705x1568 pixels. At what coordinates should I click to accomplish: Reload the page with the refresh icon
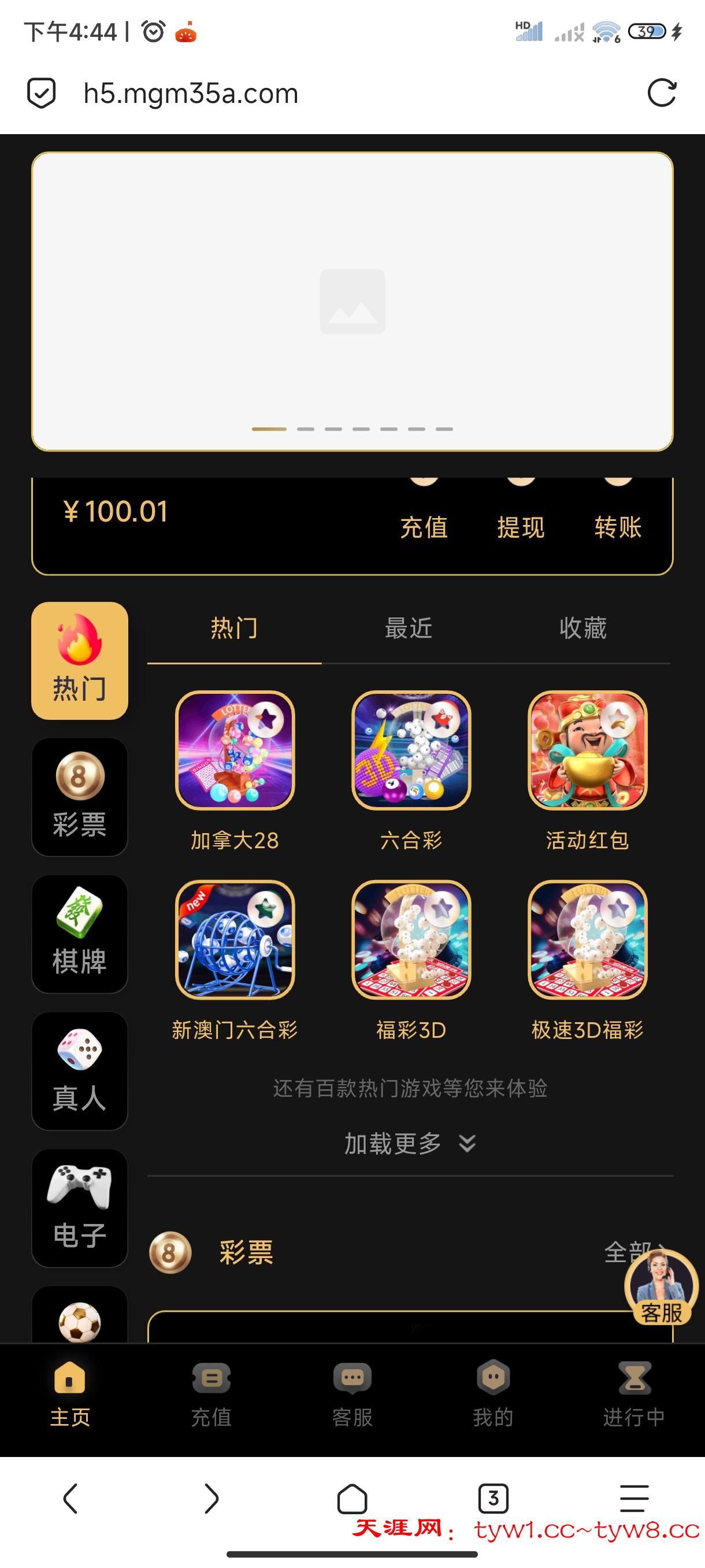(x=661, y=93)
